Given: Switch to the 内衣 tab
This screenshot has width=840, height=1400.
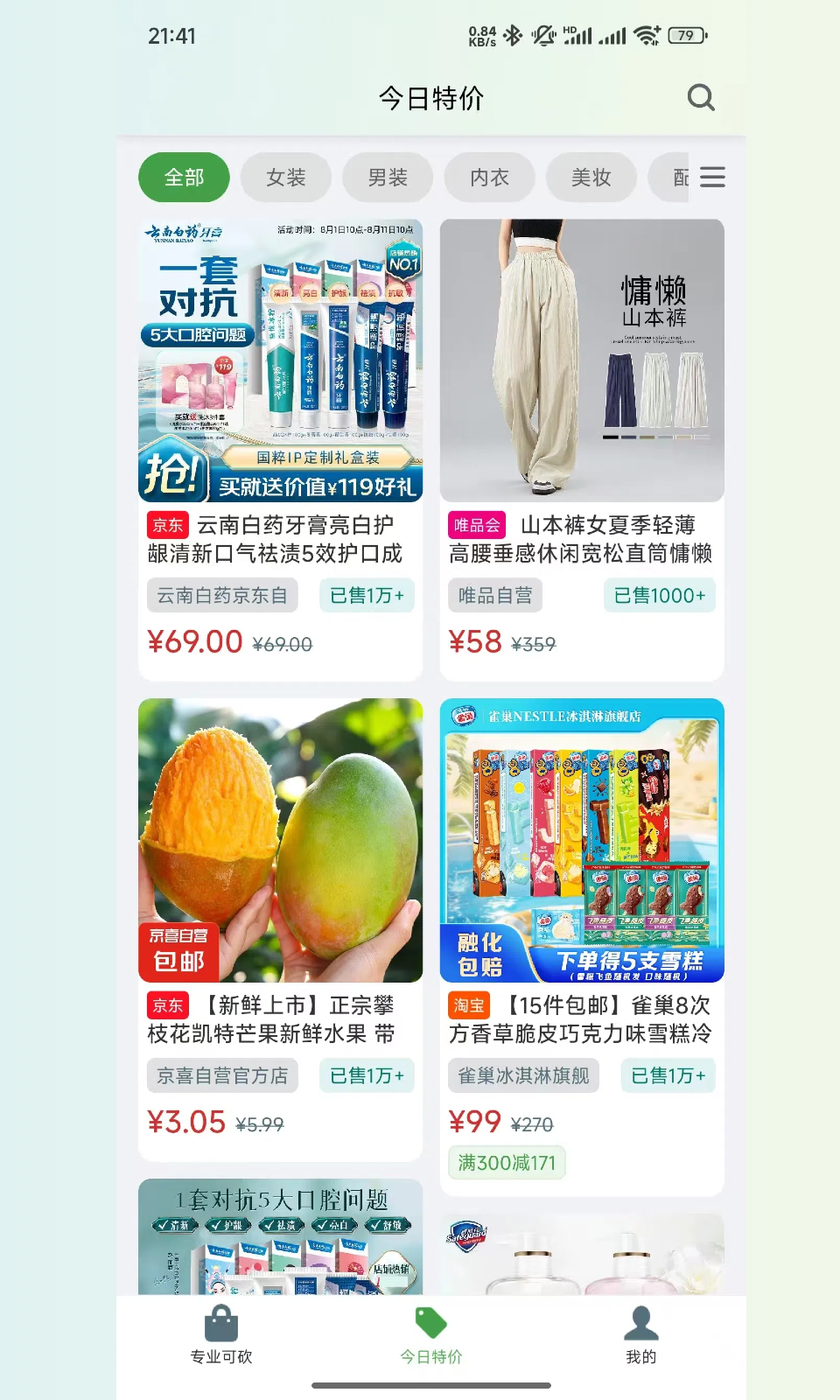Looking at the screenshot, I should (x=490, y=177).
